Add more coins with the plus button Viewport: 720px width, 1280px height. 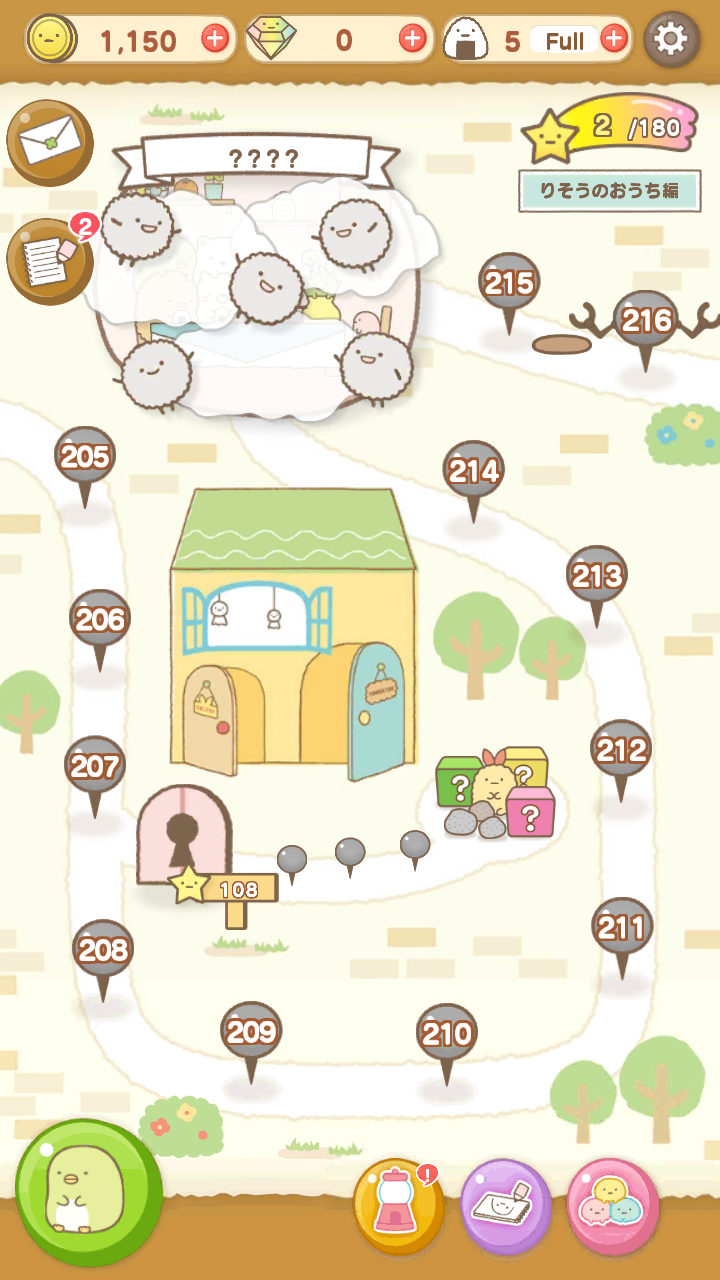[215, 40]
